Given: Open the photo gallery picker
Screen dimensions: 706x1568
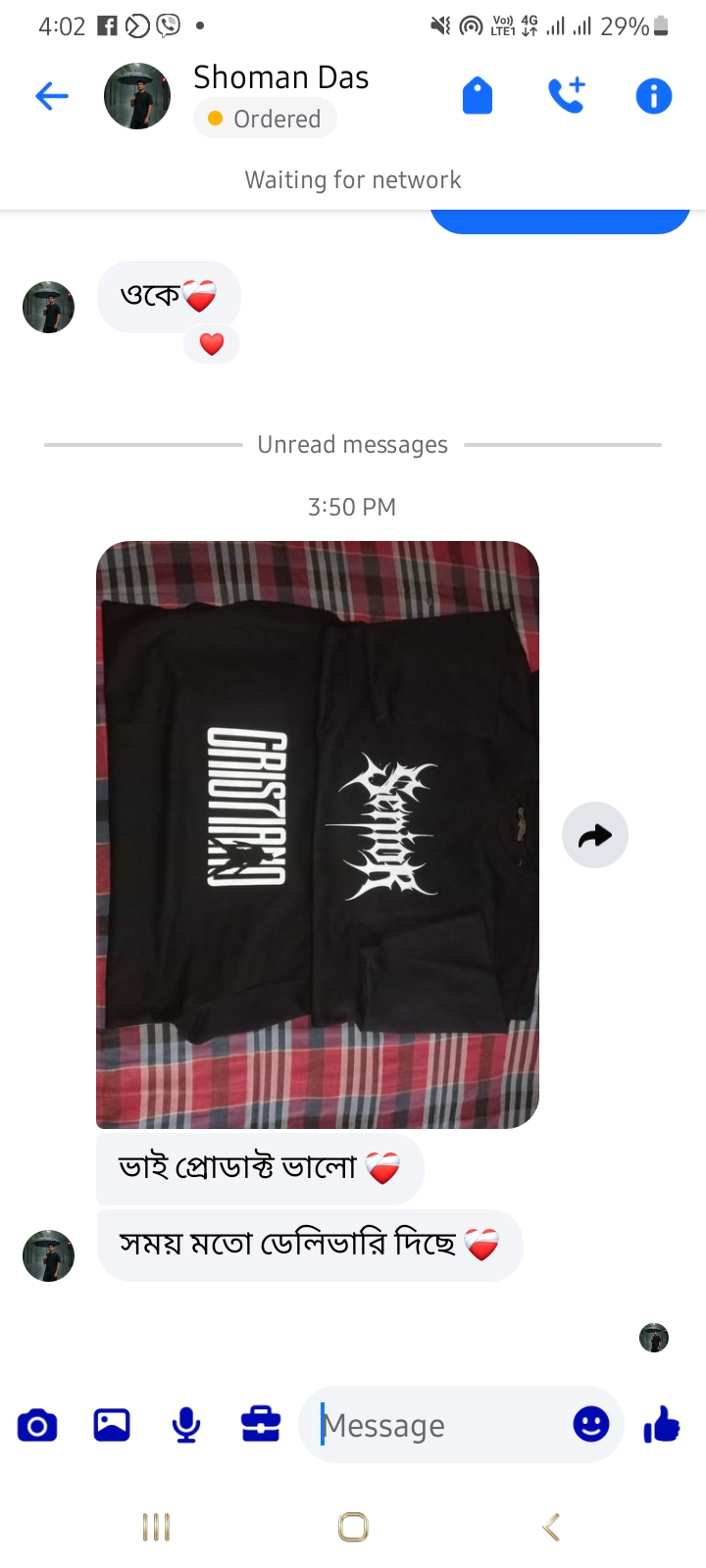Looking at the screenshot, I should 111,1425.
